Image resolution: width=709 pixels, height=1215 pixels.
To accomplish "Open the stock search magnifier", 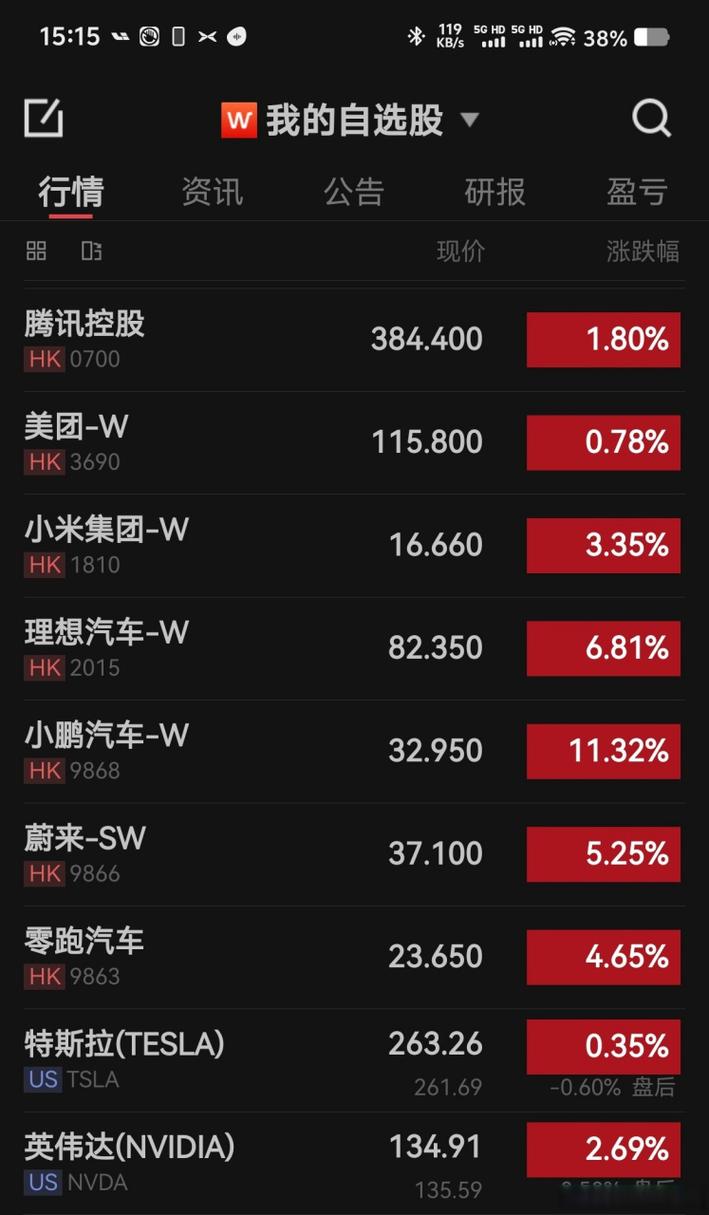I will coord(651,119).
